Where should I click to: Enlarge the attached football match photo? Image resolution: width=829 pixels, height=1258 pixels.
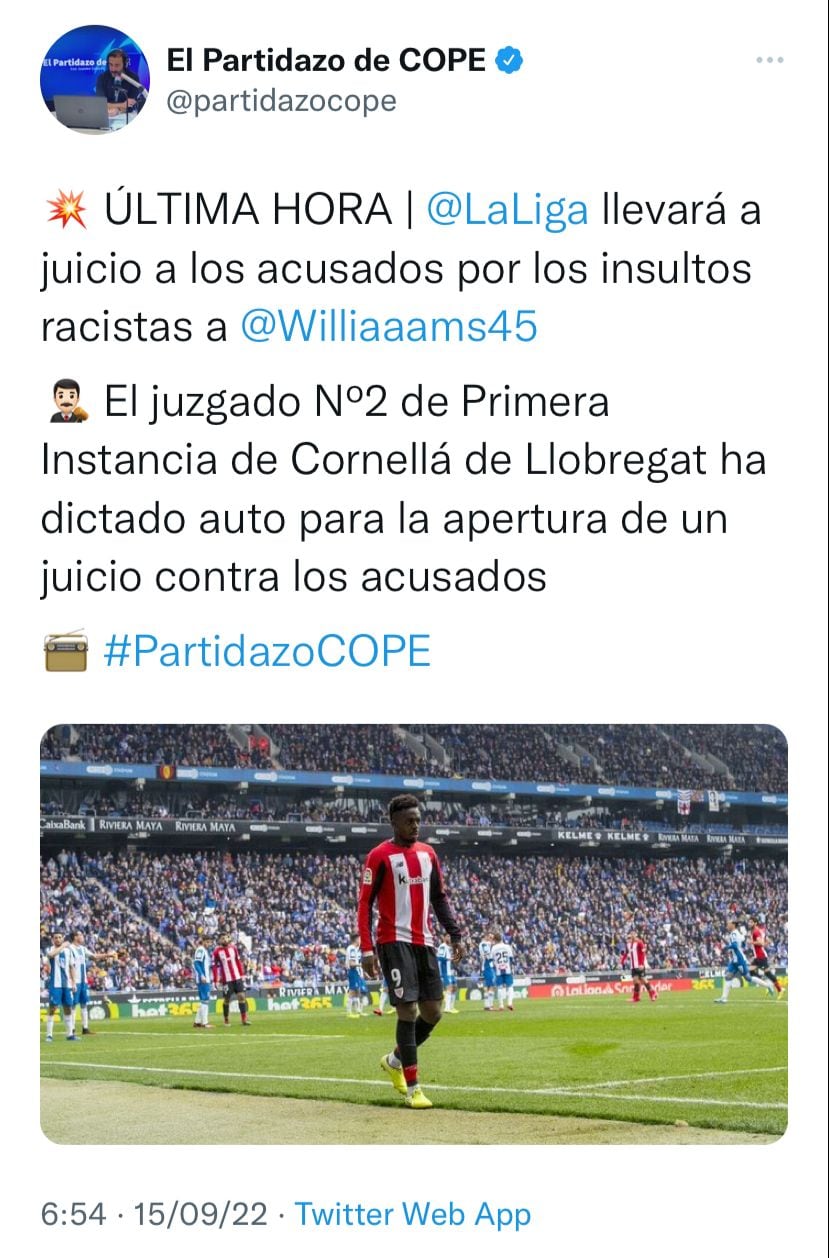(414, 933)
